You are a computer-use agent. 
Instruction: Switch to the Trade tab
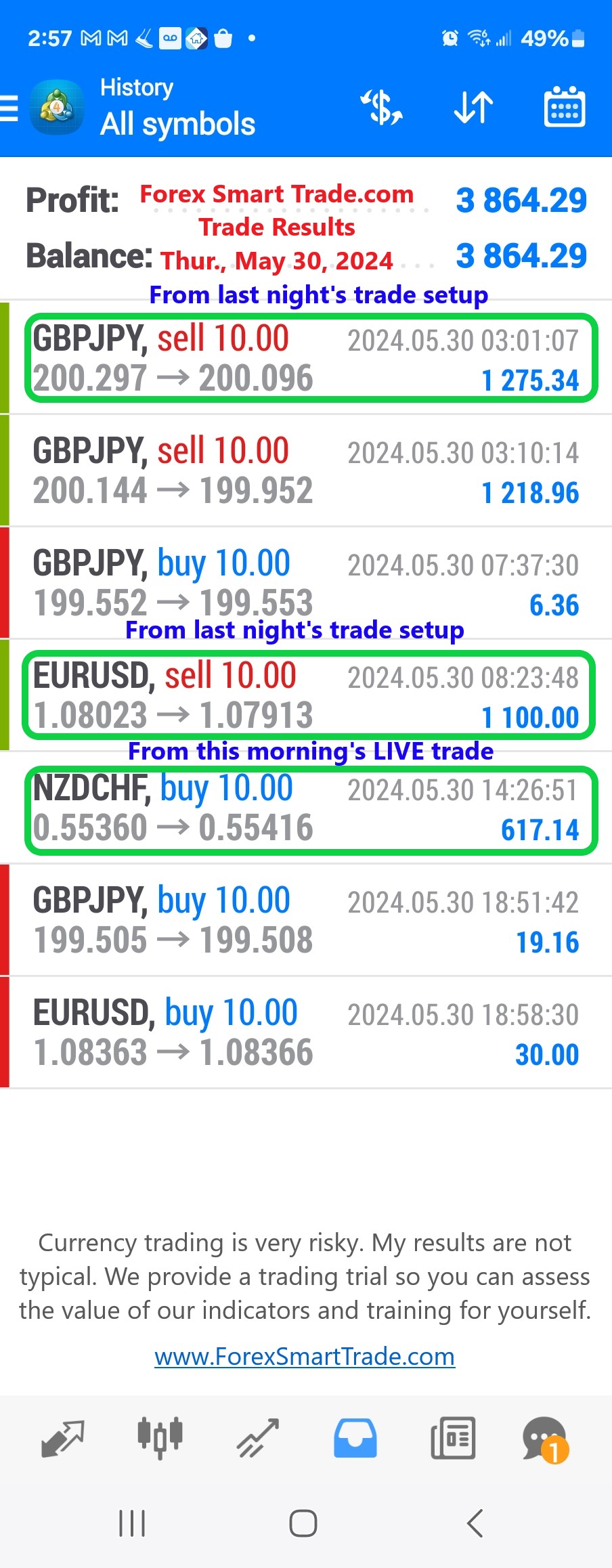click(258, 1438)
